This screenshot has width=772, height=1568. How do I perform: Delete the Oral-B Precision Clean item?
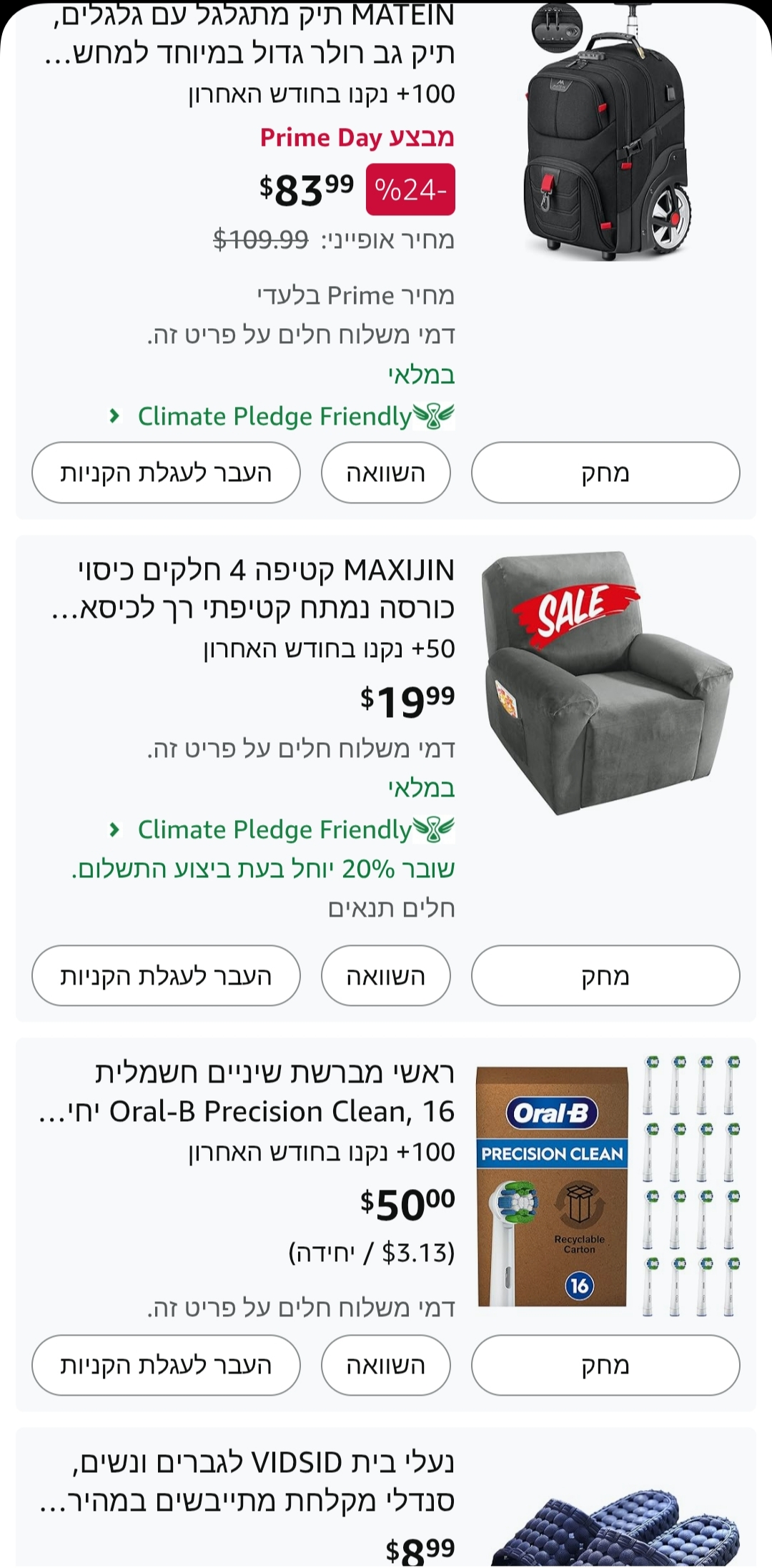[x=605, y=1365]
